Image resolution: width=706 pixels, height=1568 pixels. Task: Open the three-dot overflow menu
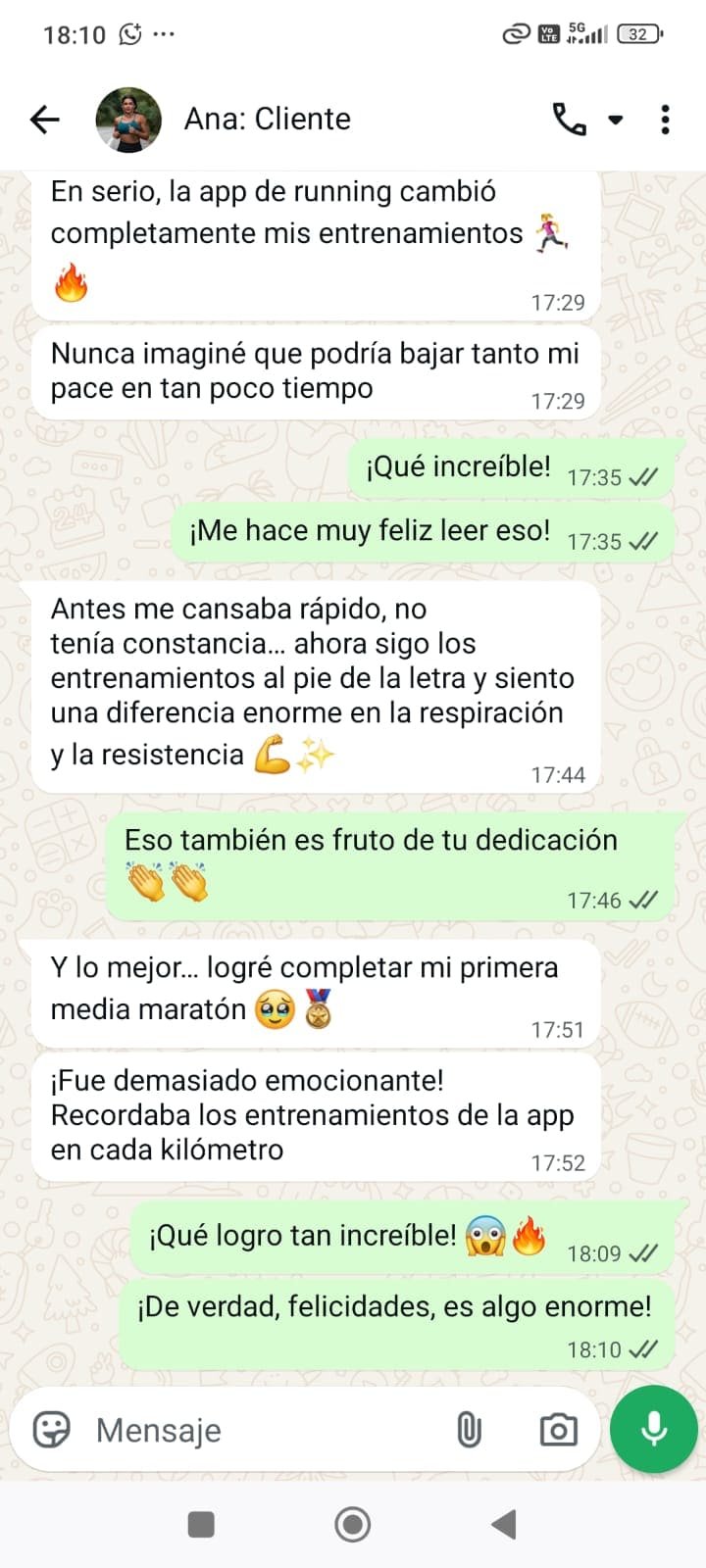665,119
